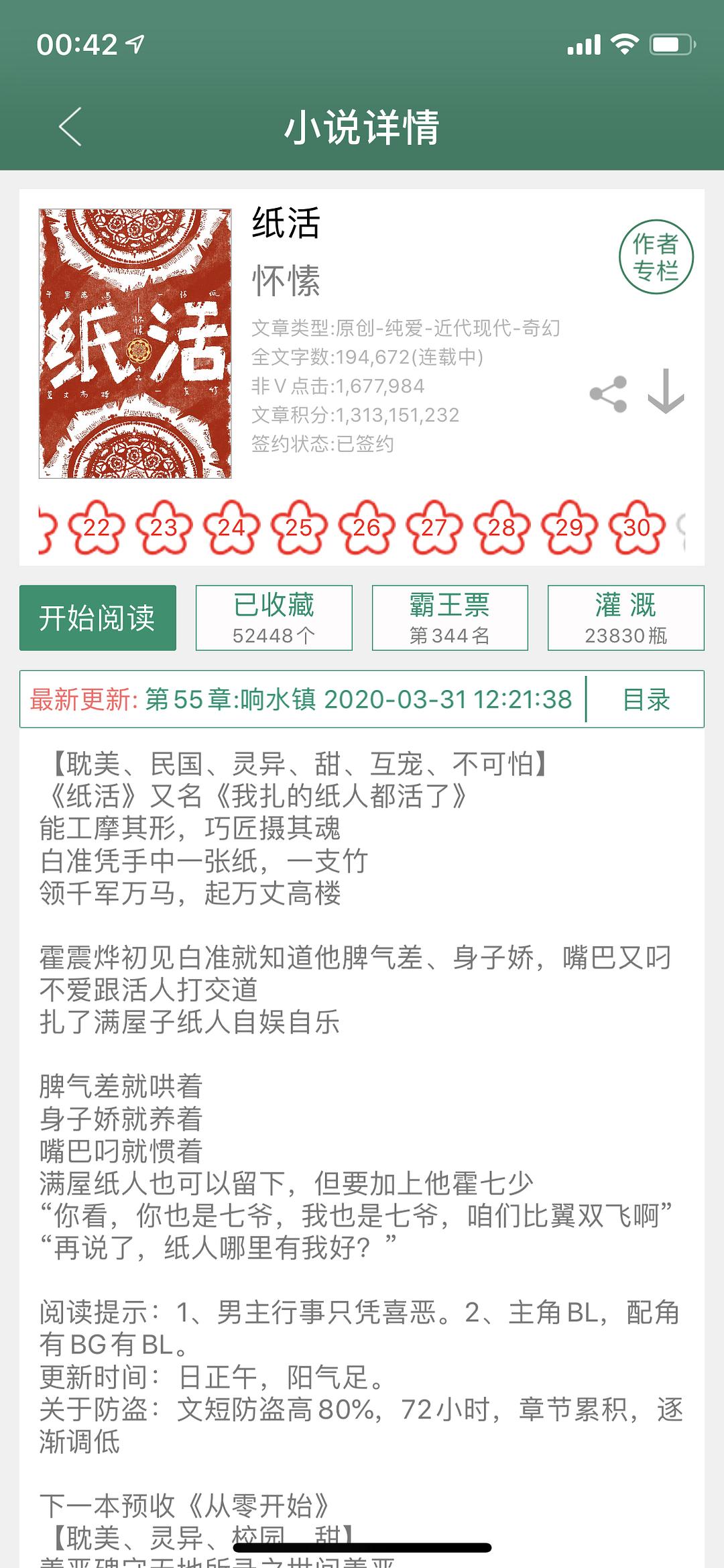Open the 目录 table of contents

646,699
